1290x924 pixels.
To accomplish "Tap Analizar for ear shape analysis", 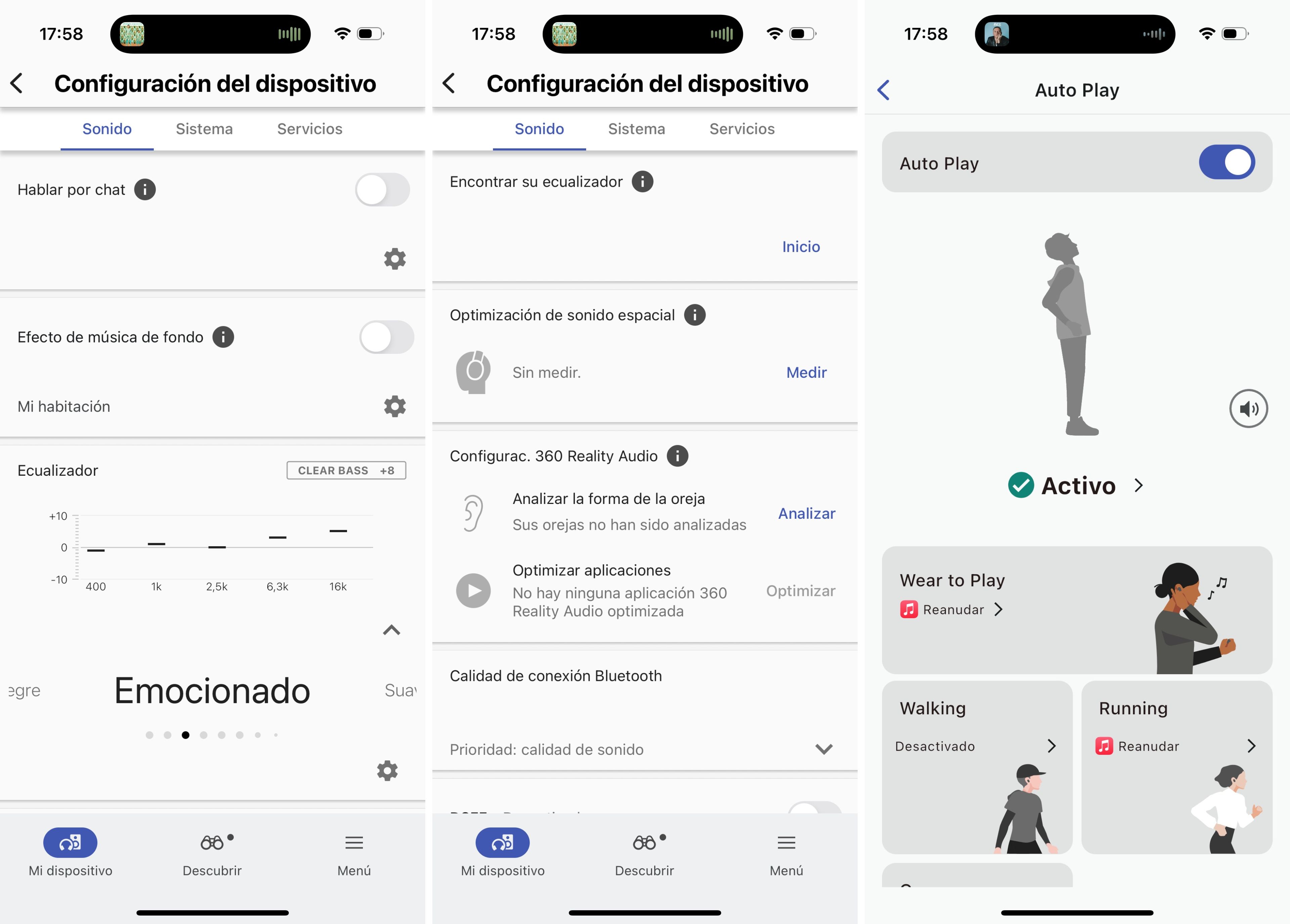I will tap(806, 513).
